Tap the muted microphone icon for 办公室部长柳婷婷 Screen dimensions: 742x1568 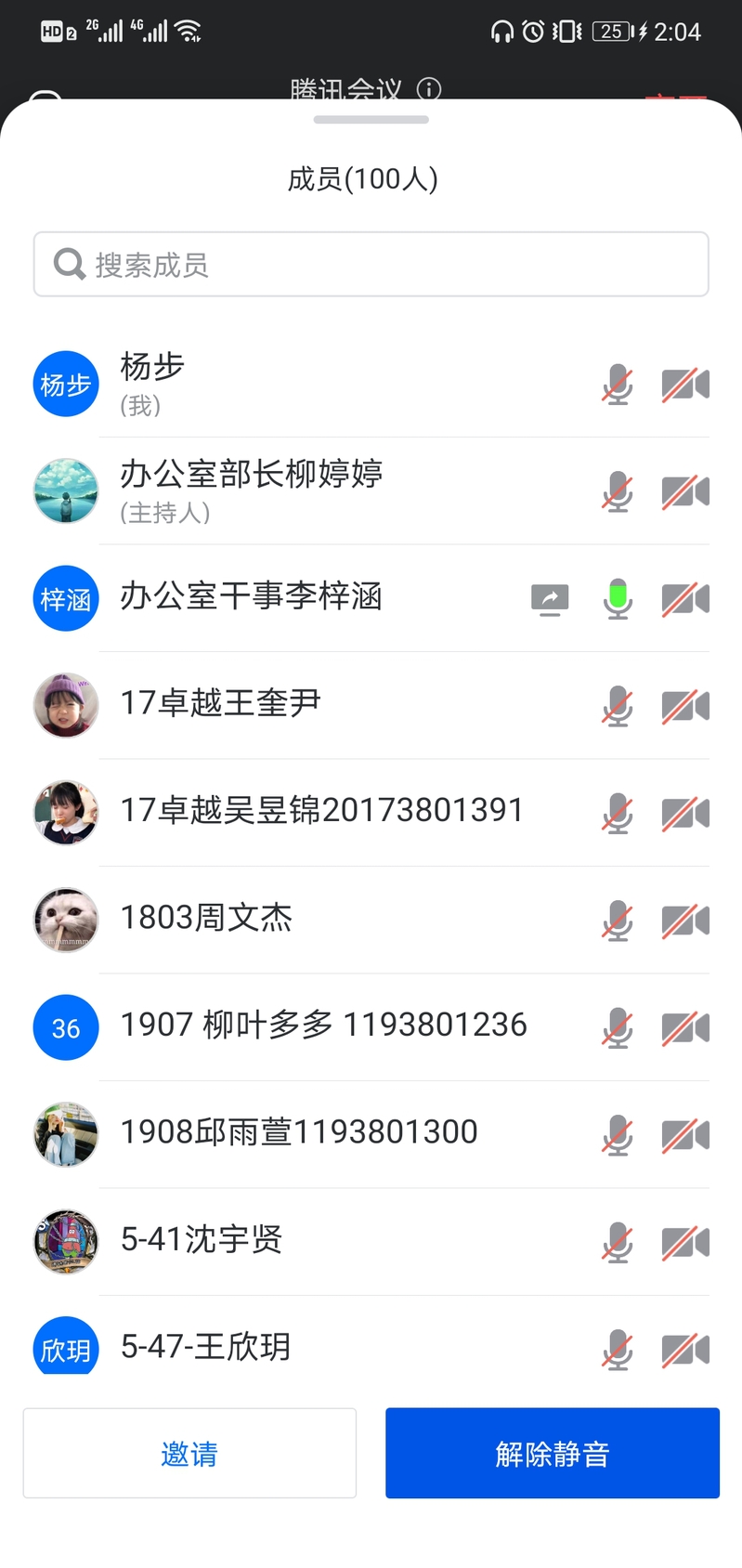618,492
